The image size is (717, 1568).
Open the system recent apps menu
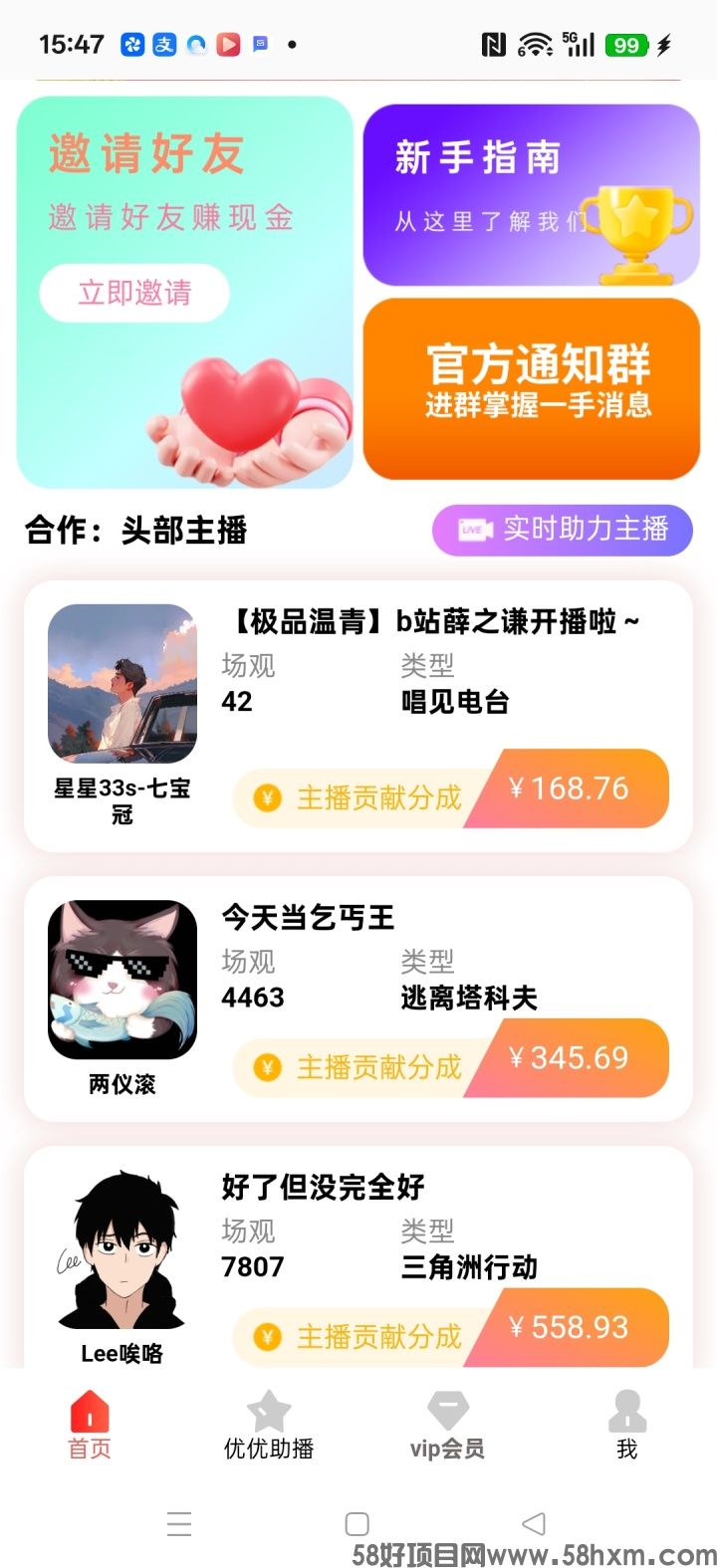179,1523
